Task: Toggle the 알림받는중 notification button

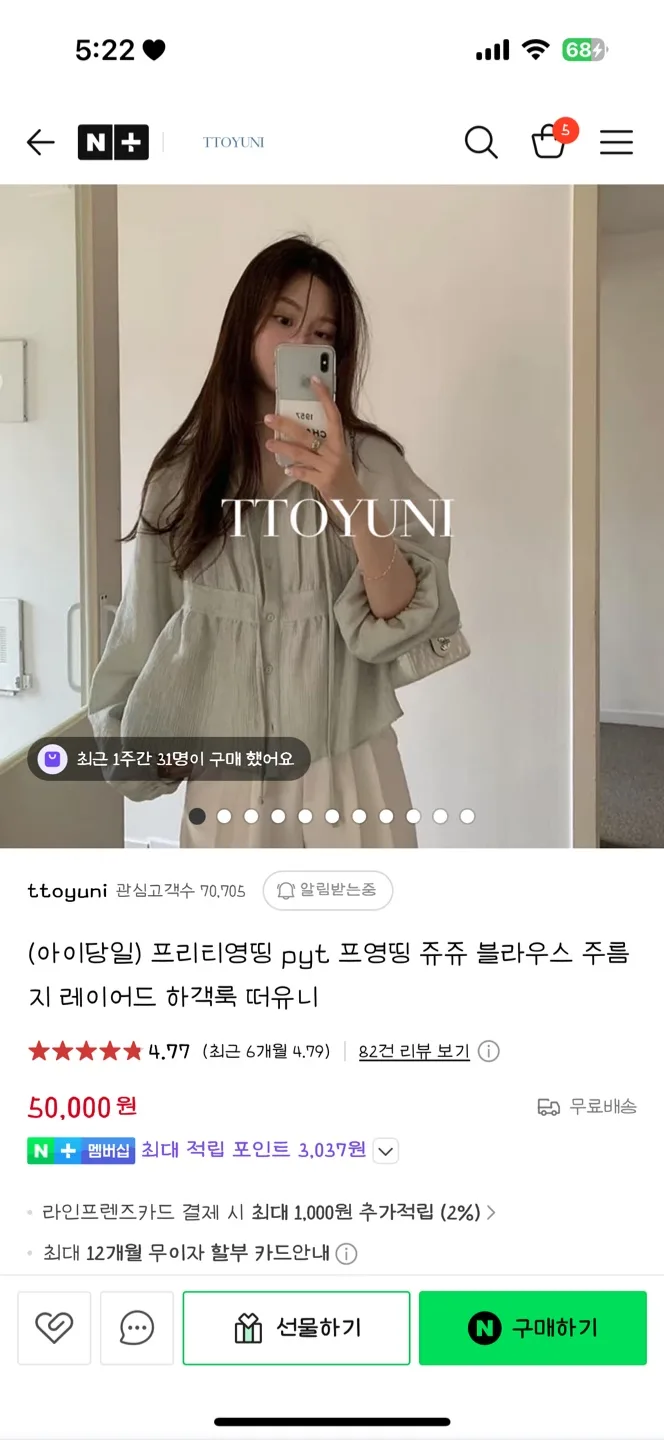Action: [x=328, y=890]
